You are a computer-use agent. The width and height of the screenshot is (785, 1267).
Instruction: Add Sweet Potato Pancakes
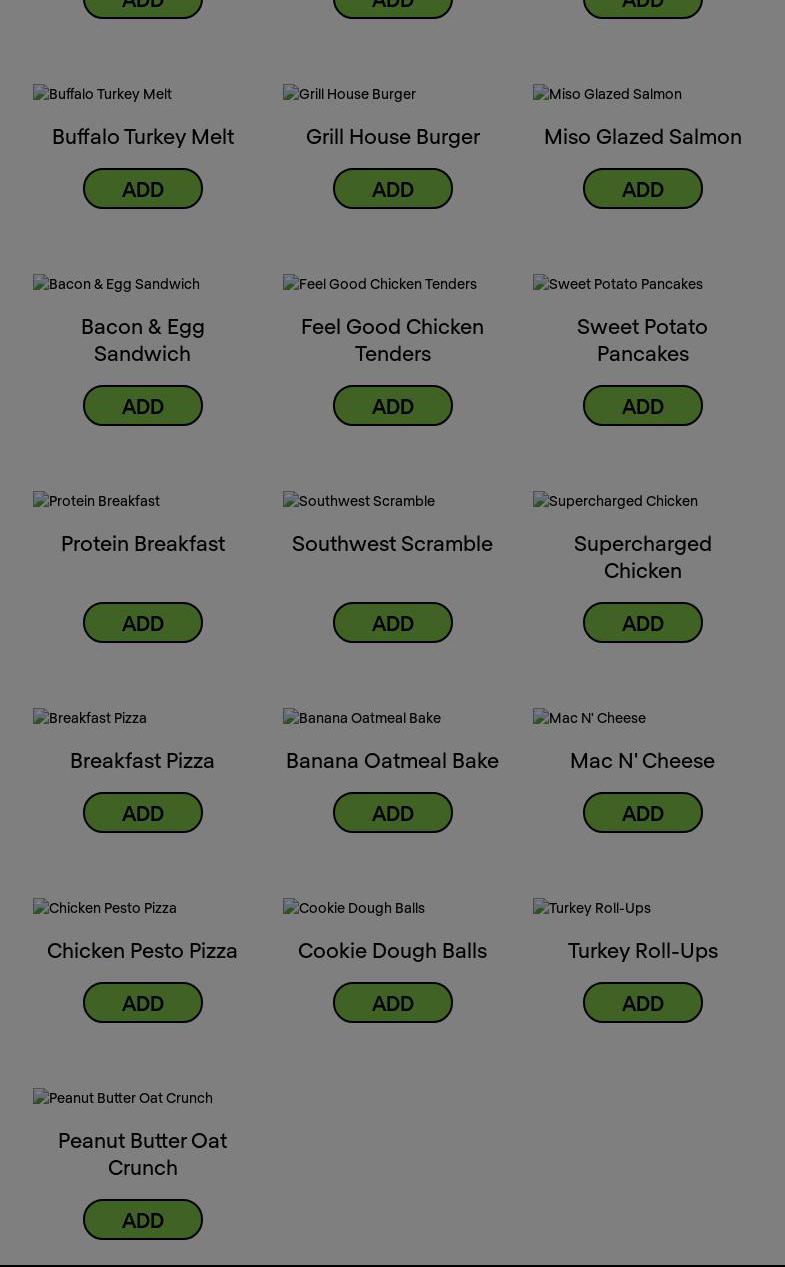(643, 406)
